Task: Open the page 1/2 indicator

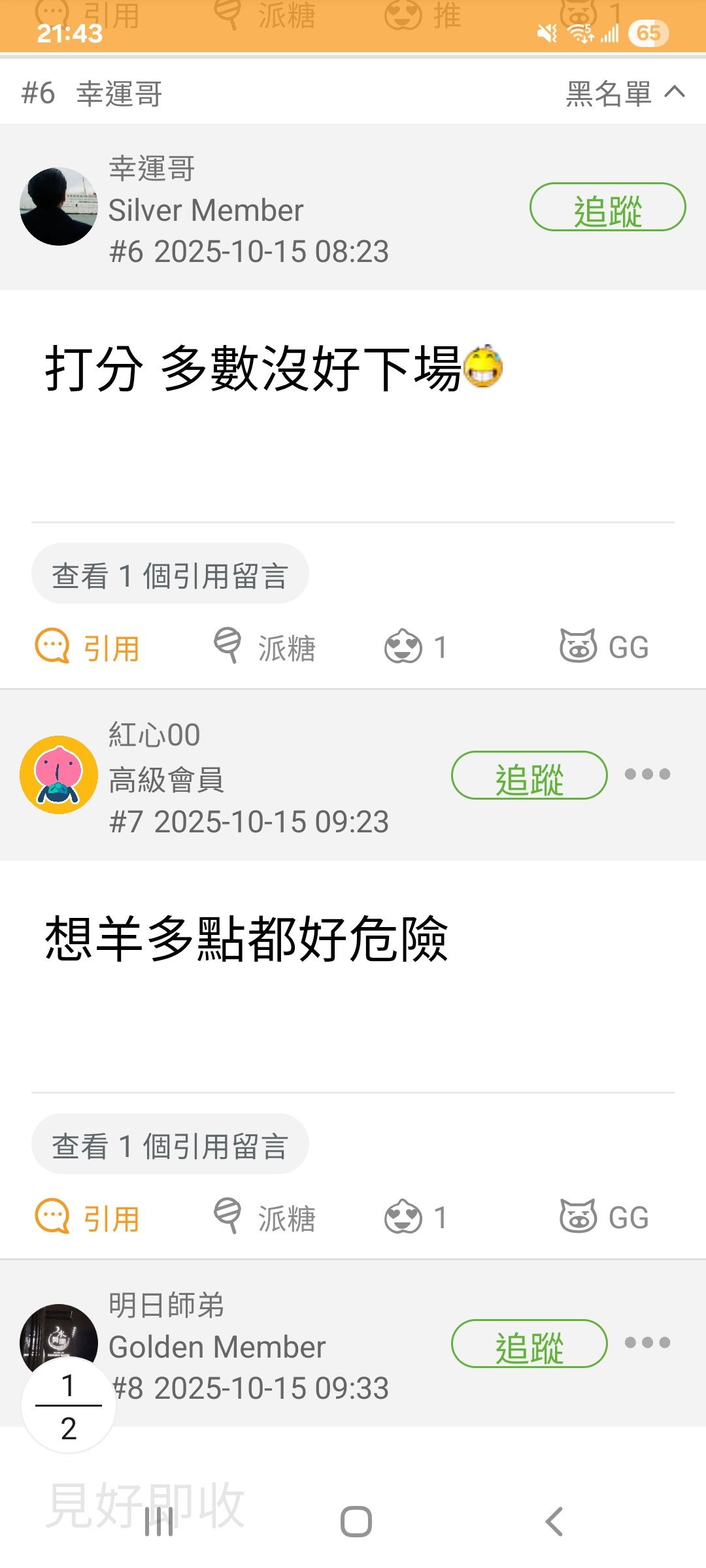Action: coord(69,1405)
